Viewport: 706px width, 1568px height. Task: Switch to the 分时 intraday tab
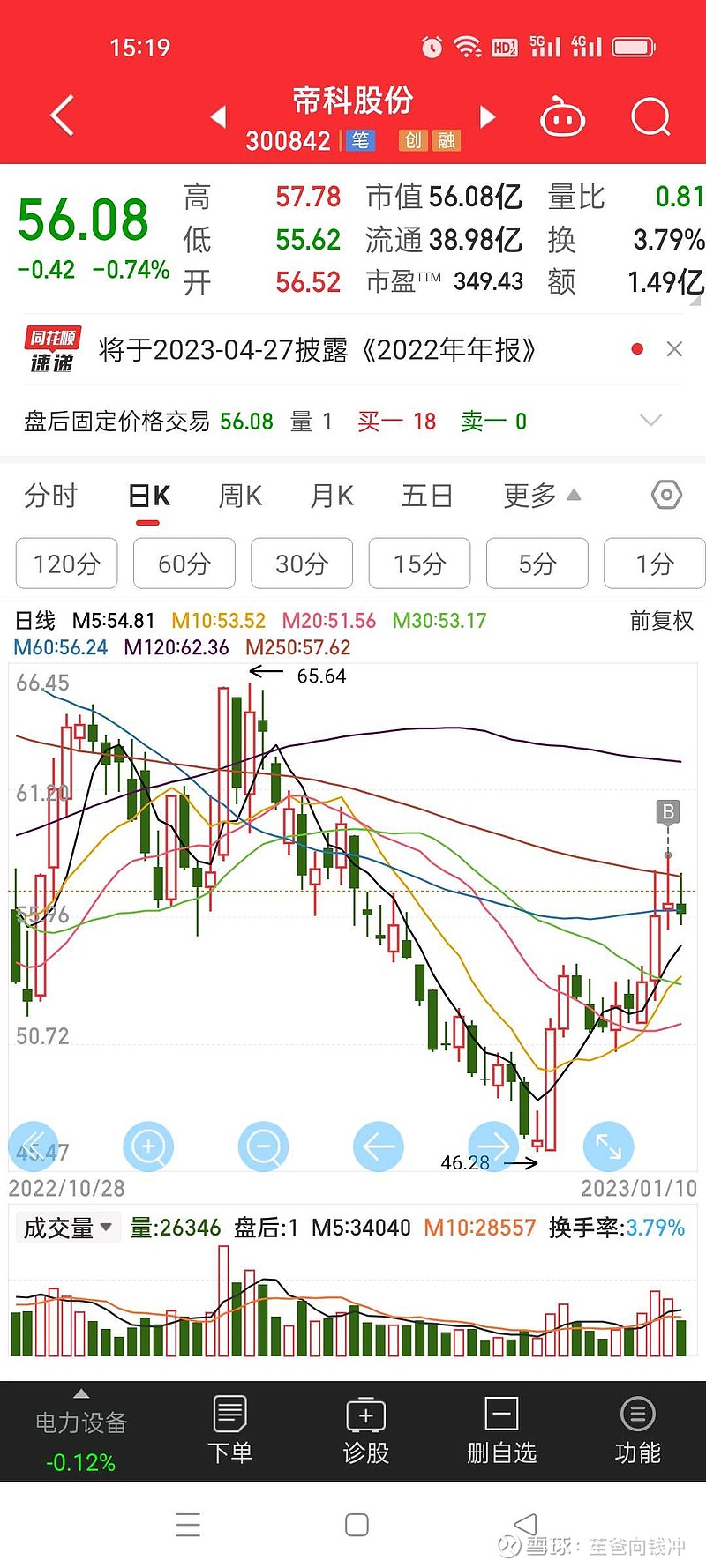[x=50, y=496]
